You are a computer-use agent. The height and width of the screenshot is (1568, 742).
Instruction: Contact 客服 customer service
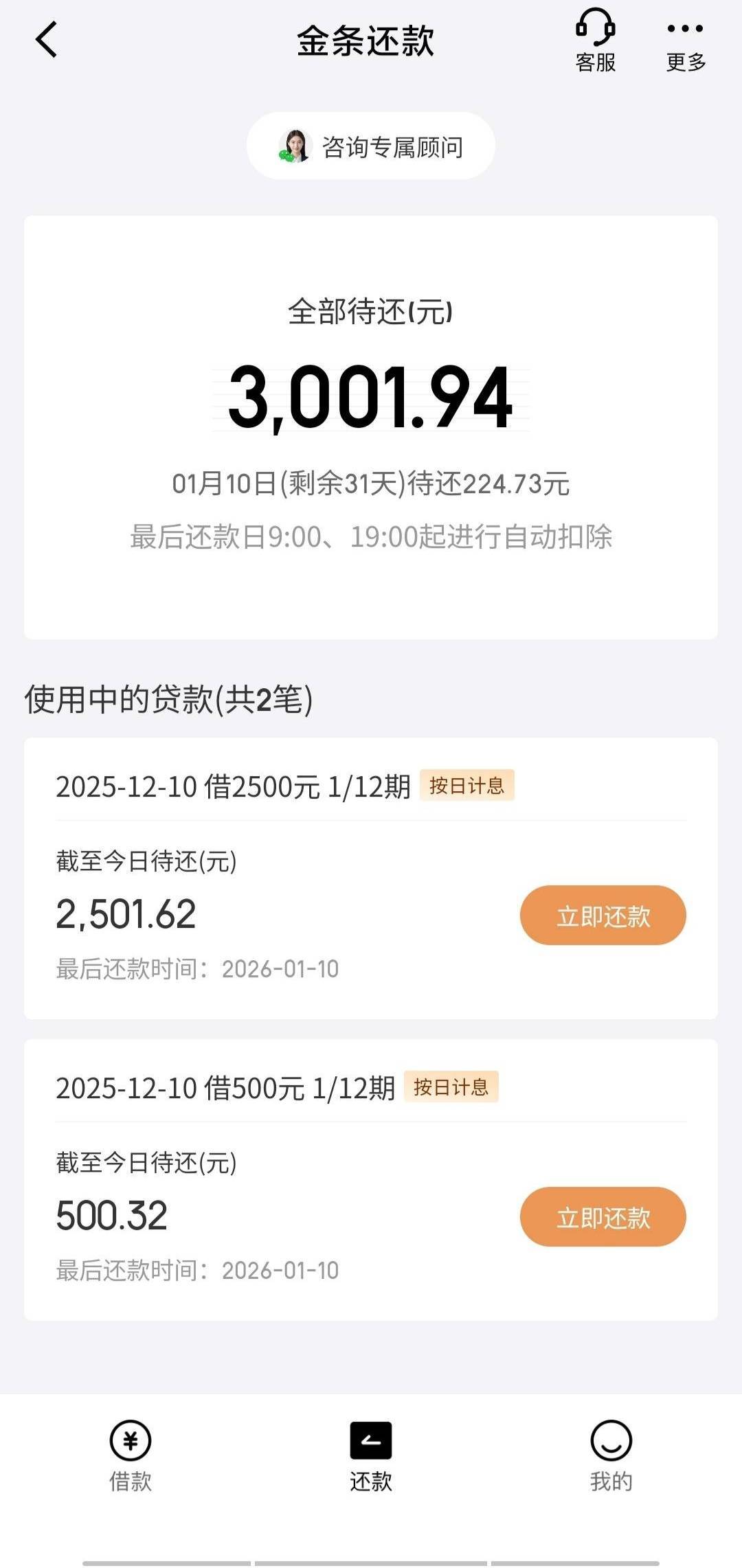595,41
